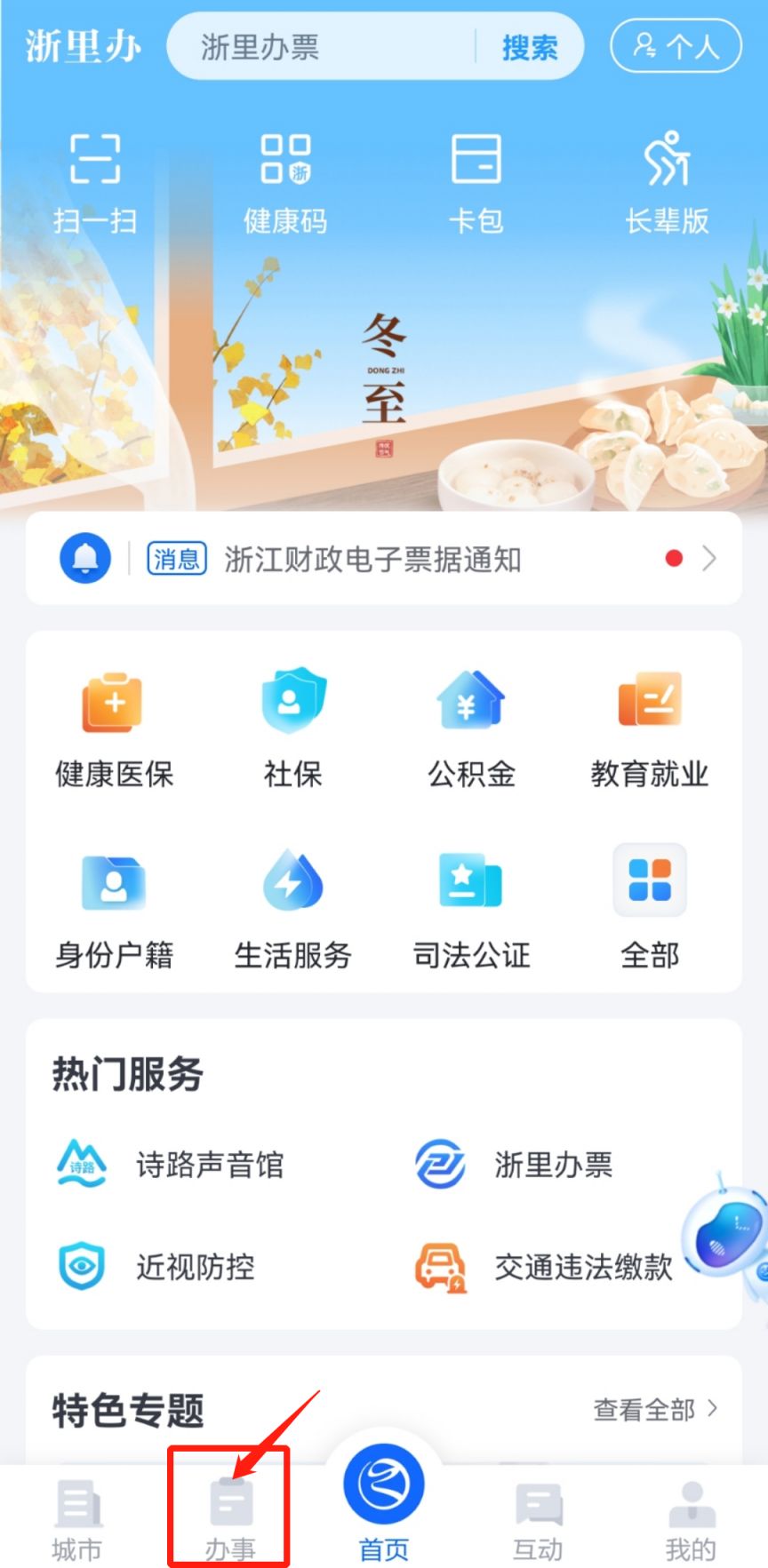Open the 健康医保 health insurance service

point(114,724)
